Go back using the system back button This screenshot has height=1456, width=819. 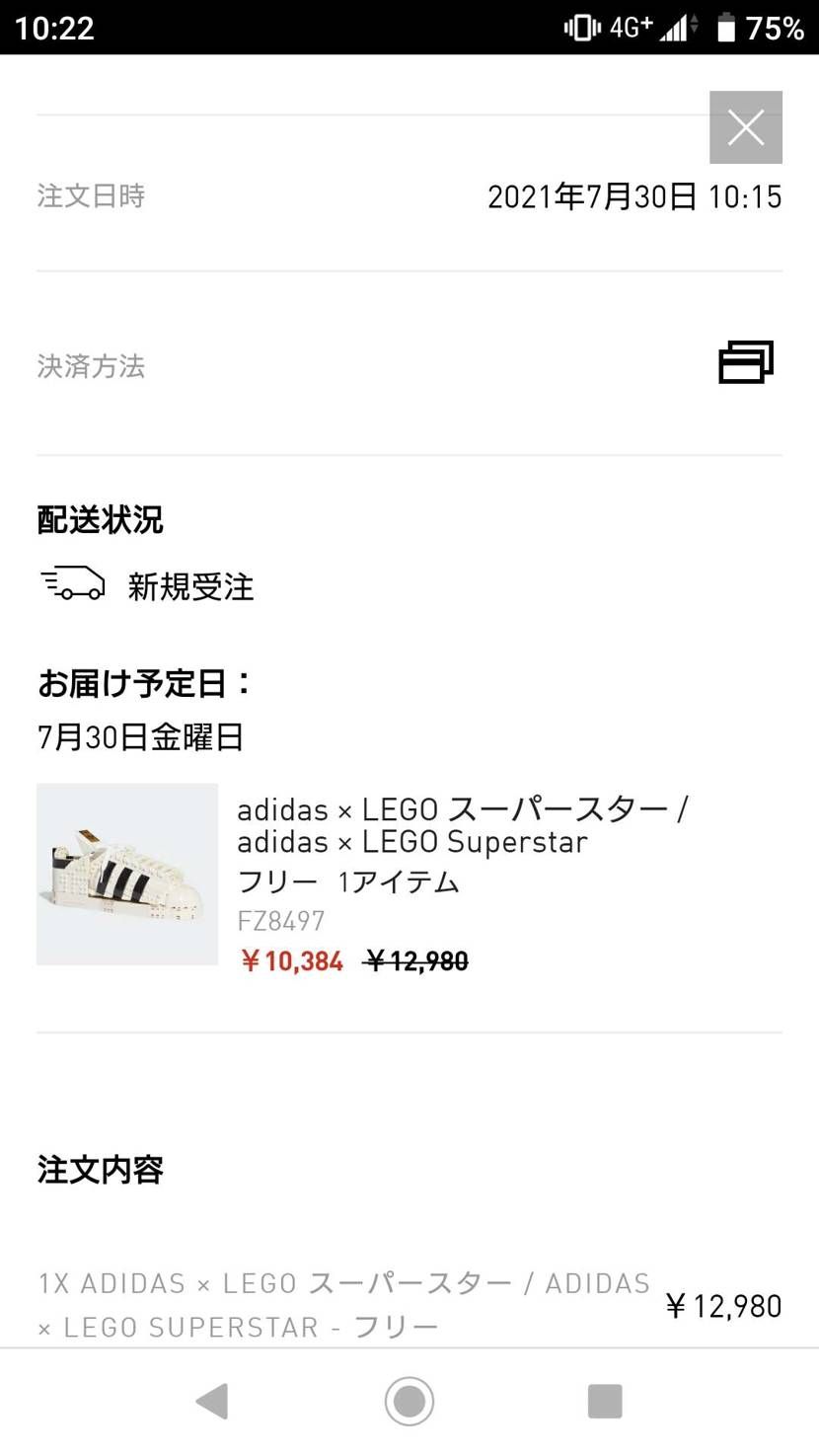click(x=212, y=1401)
